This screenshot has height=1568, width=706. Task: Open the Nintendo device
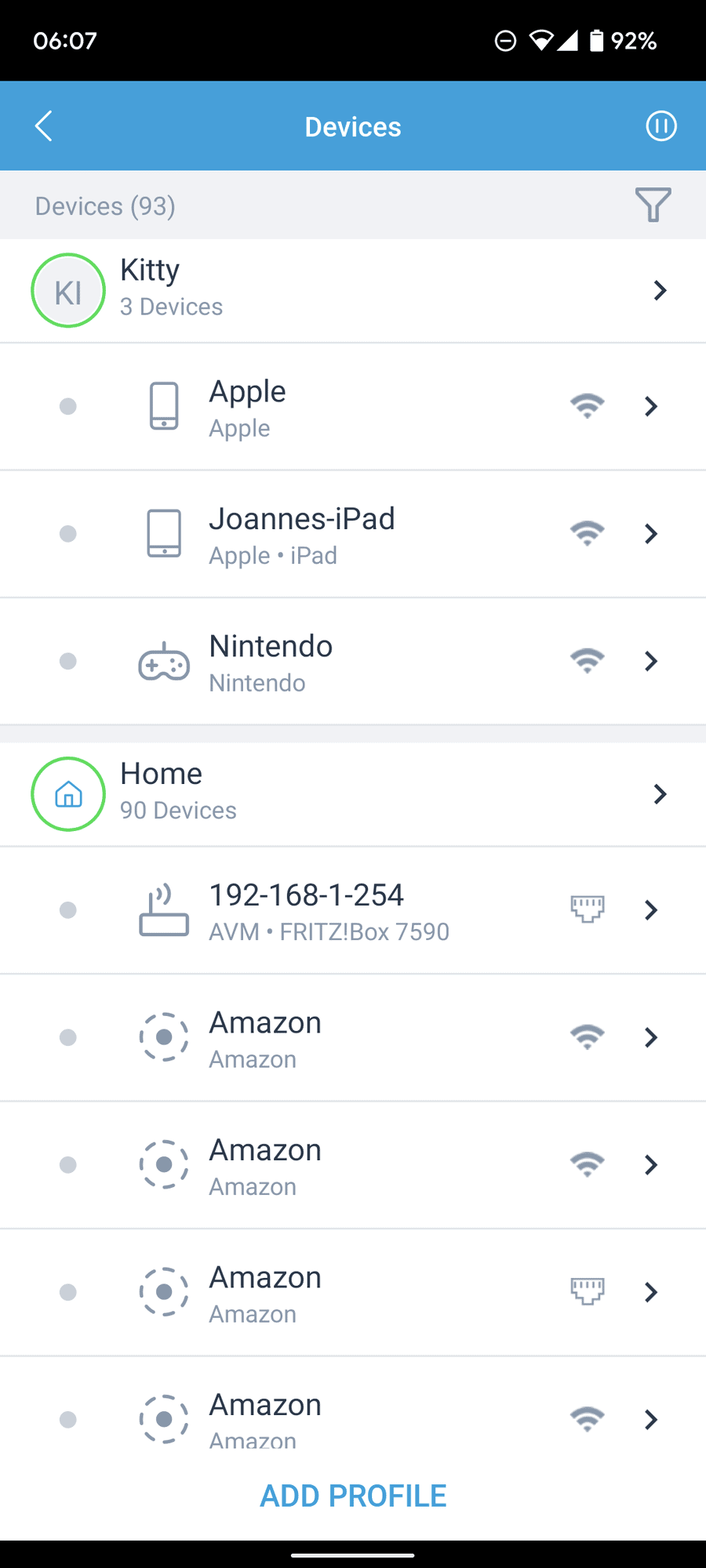[353, 662]
